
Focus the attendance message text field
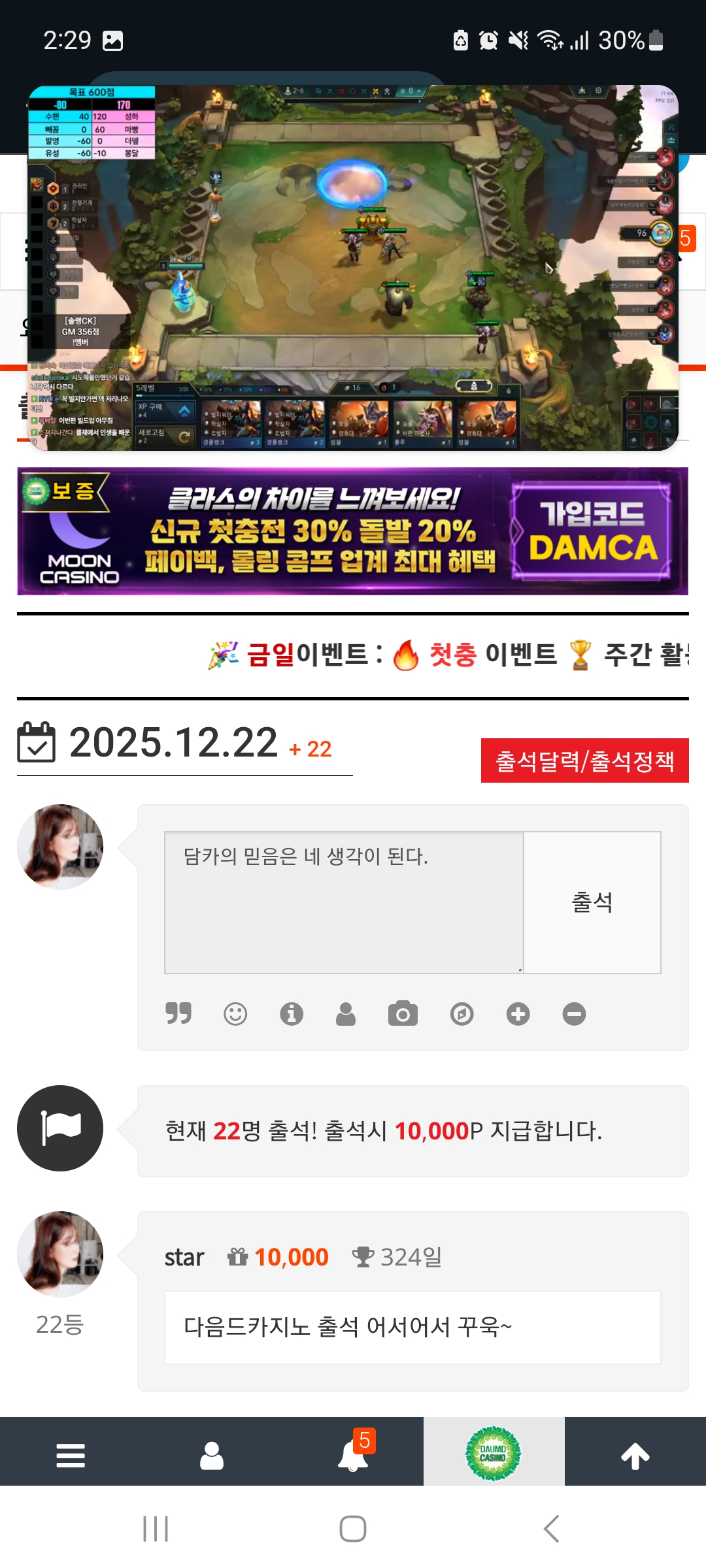click(344, 902)
